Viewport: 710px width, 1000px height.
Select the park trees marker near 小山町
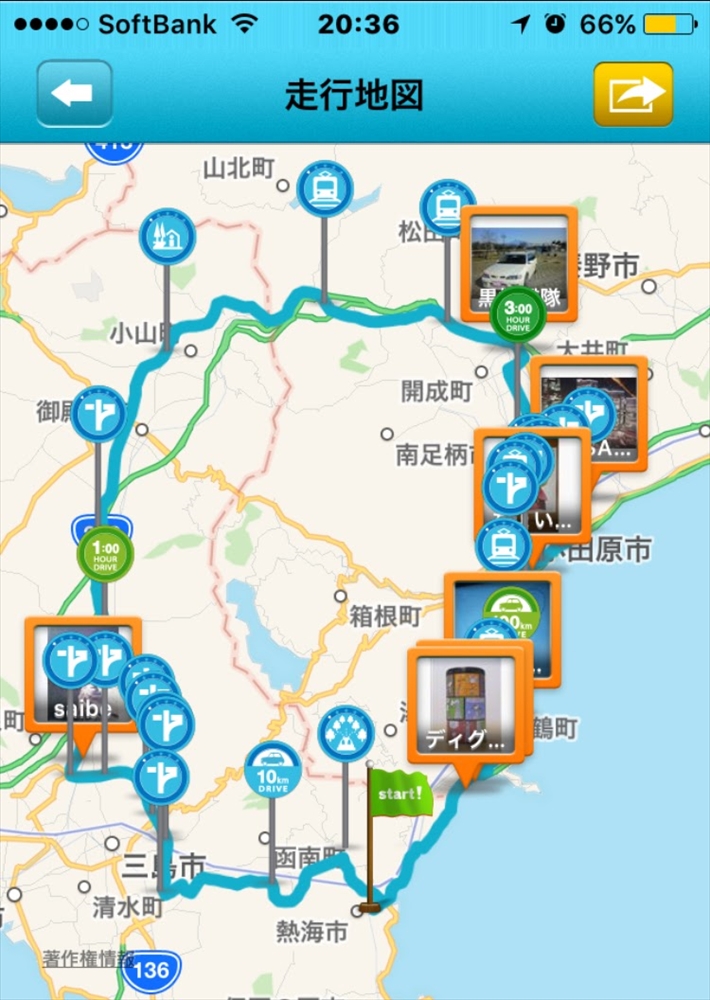[167, 237]
